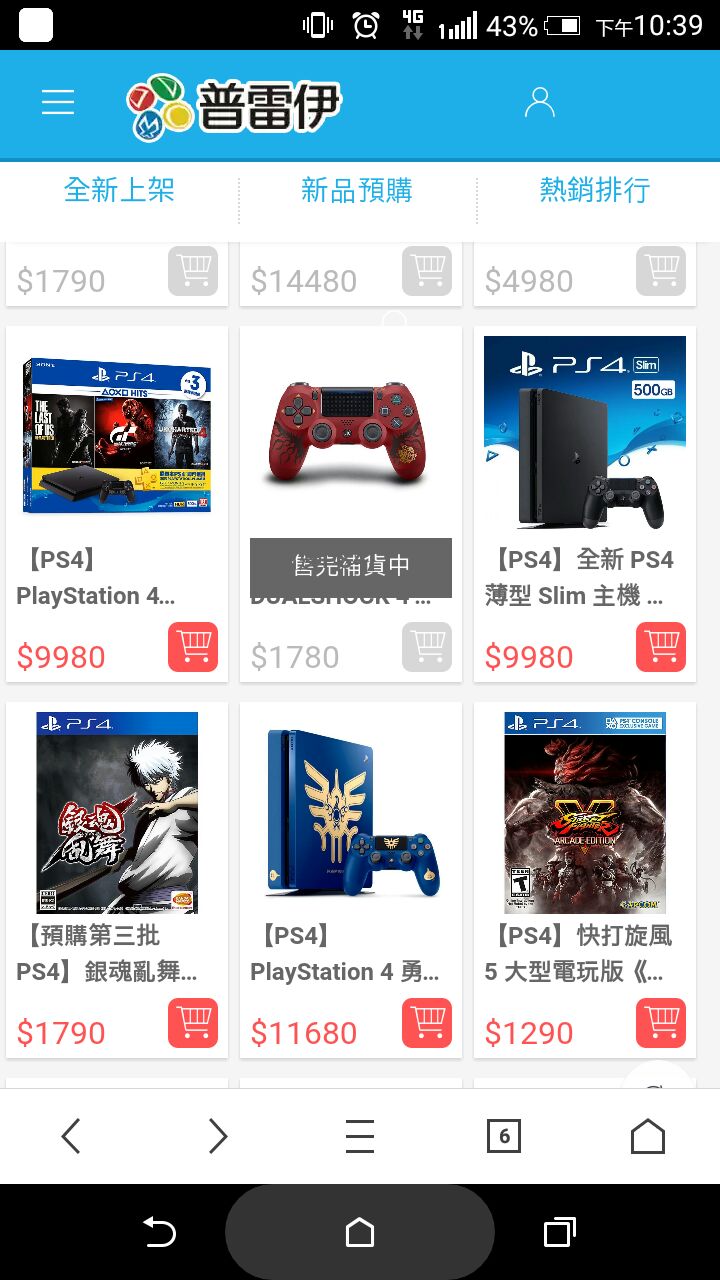Open the browser menu
This screenshot has height=1280, width=720.
click(x=359, y=1136)
